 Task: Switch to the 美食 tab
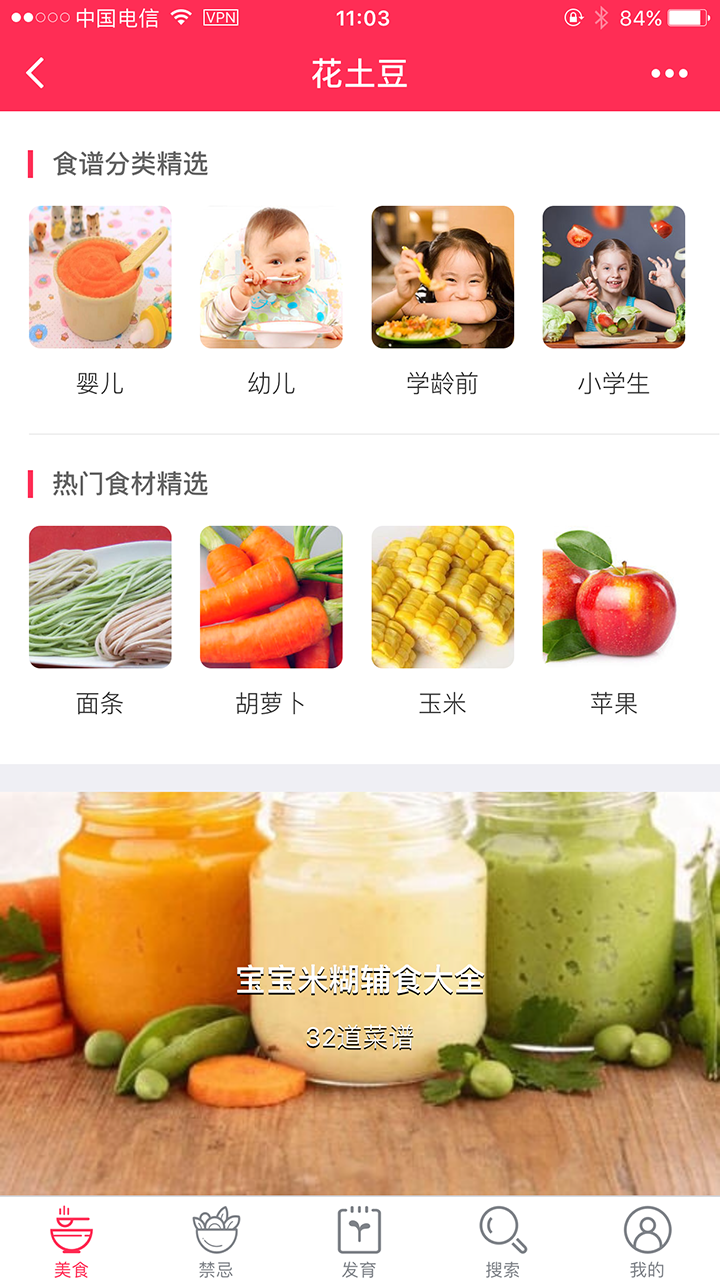[x=72, y=1241]
